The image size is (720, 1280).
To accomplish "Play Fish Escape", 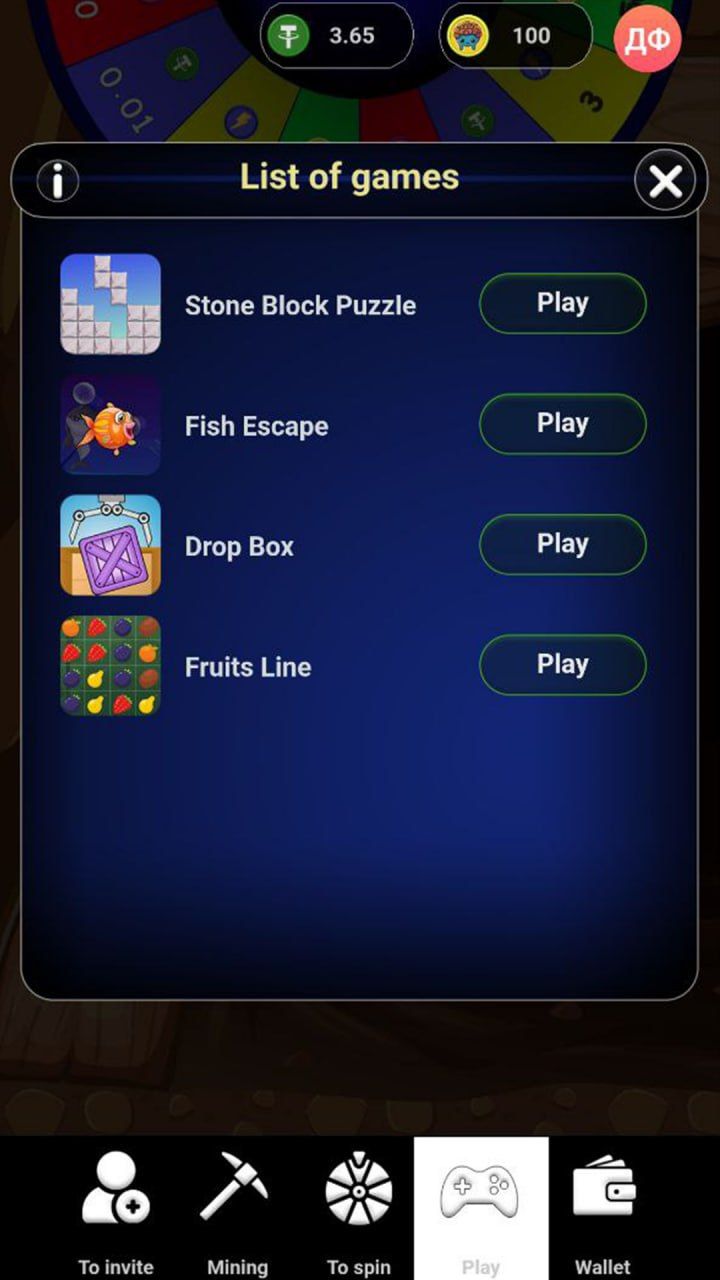I will pyautogui.click(x=562, y=424).
